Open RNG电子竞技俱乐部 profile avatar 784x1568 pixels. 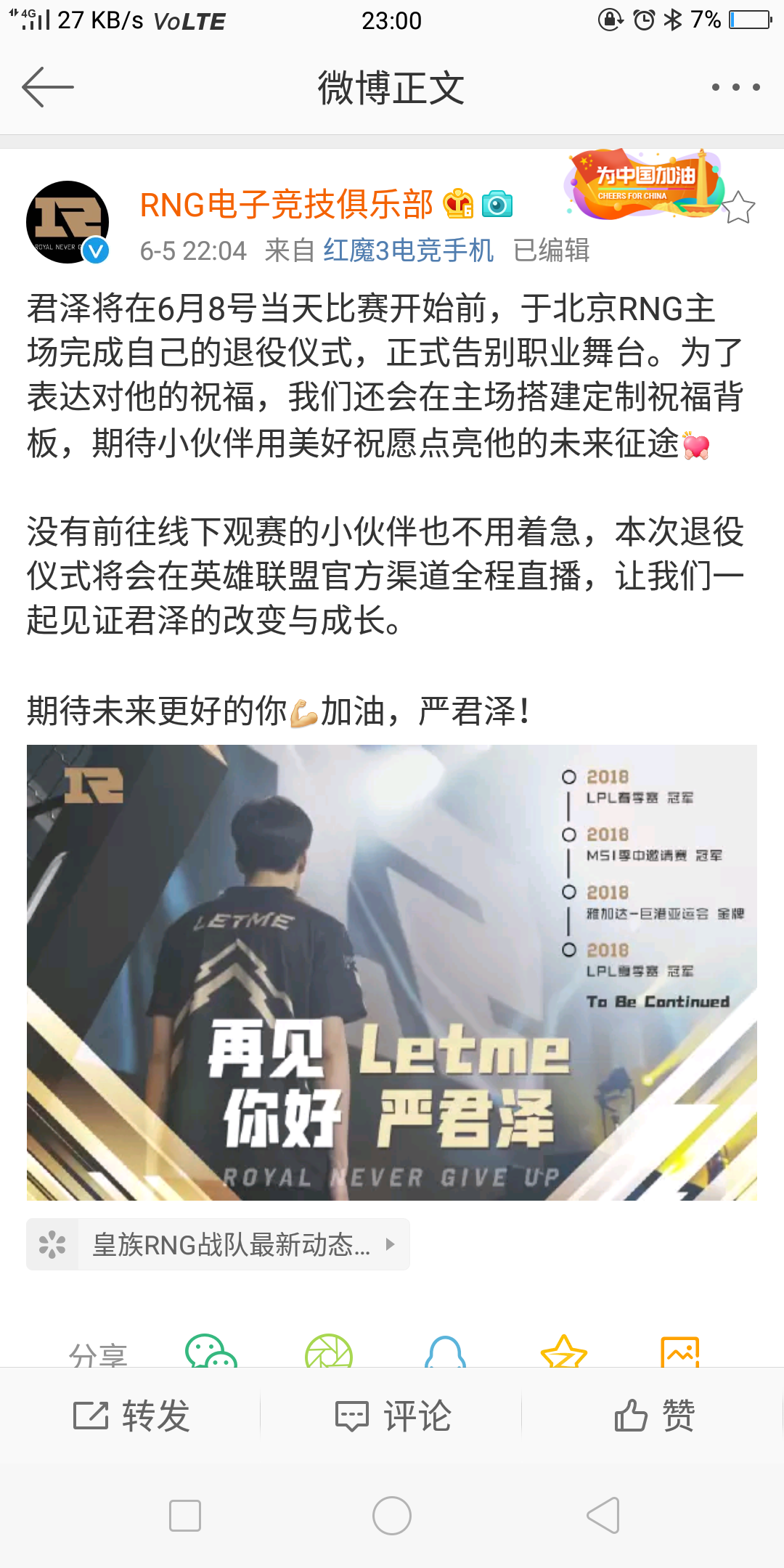68,222
